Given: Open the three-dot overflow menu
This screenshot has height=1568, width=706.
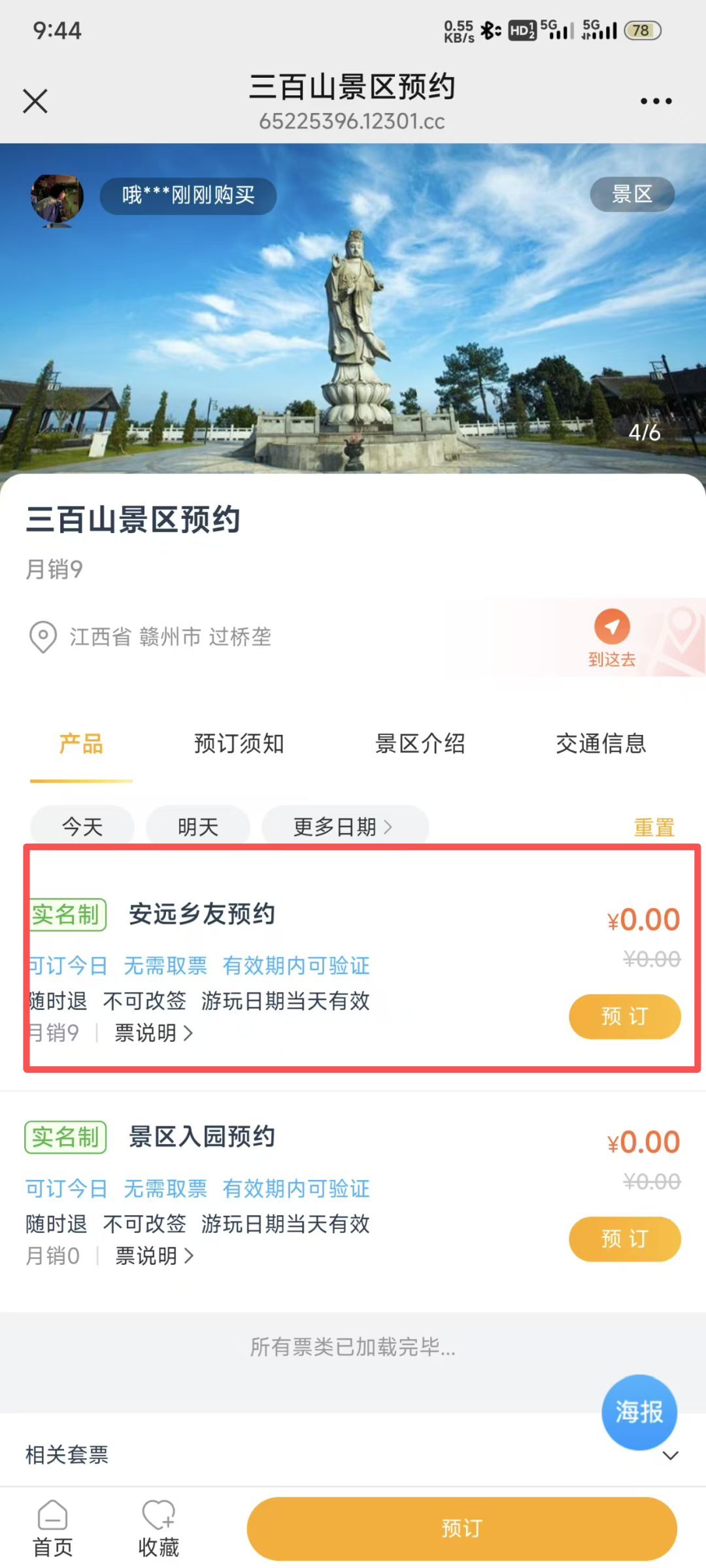Looking at the screenshot, I should [x=656, y=101].
